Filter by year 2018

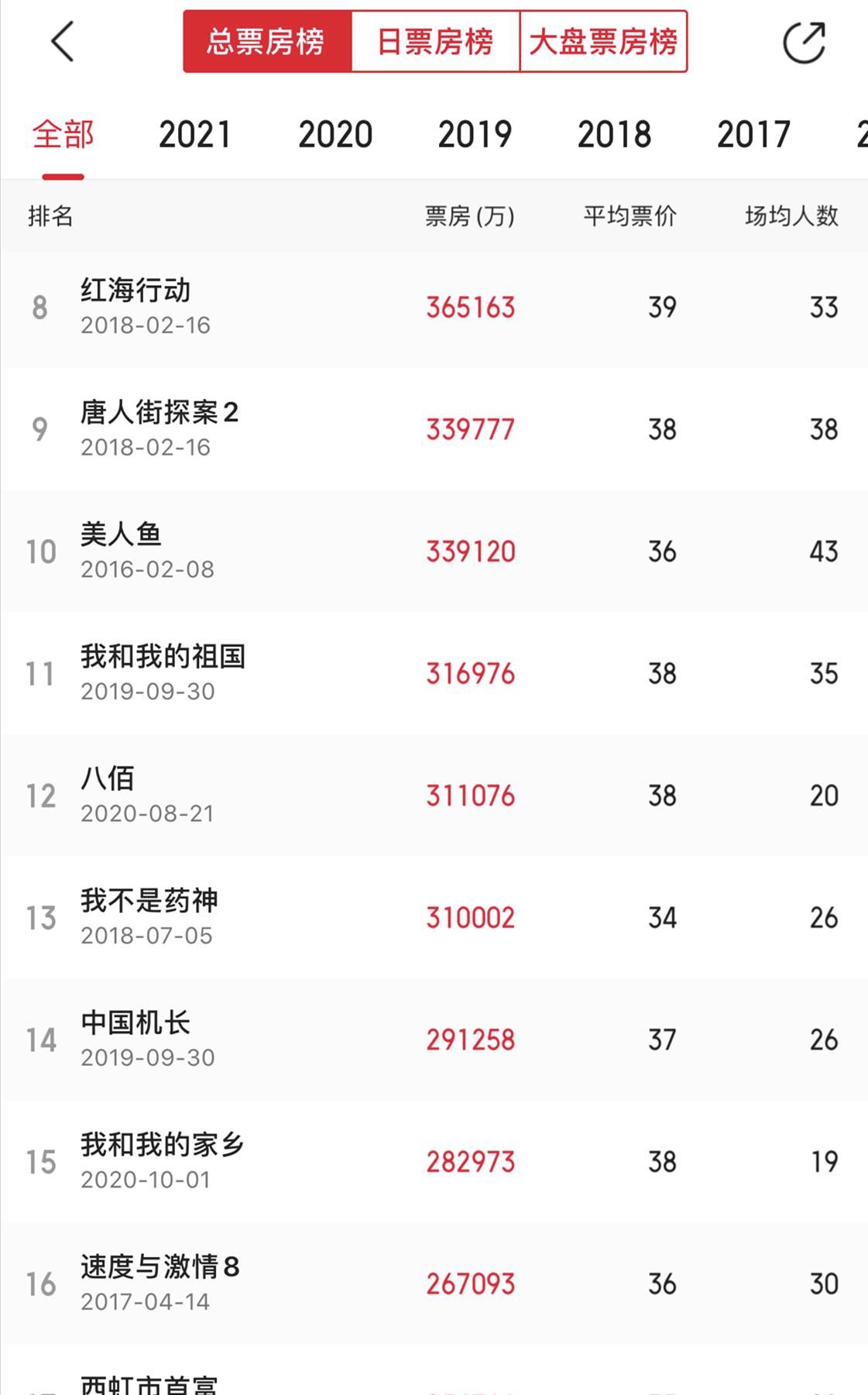[615, 135]
